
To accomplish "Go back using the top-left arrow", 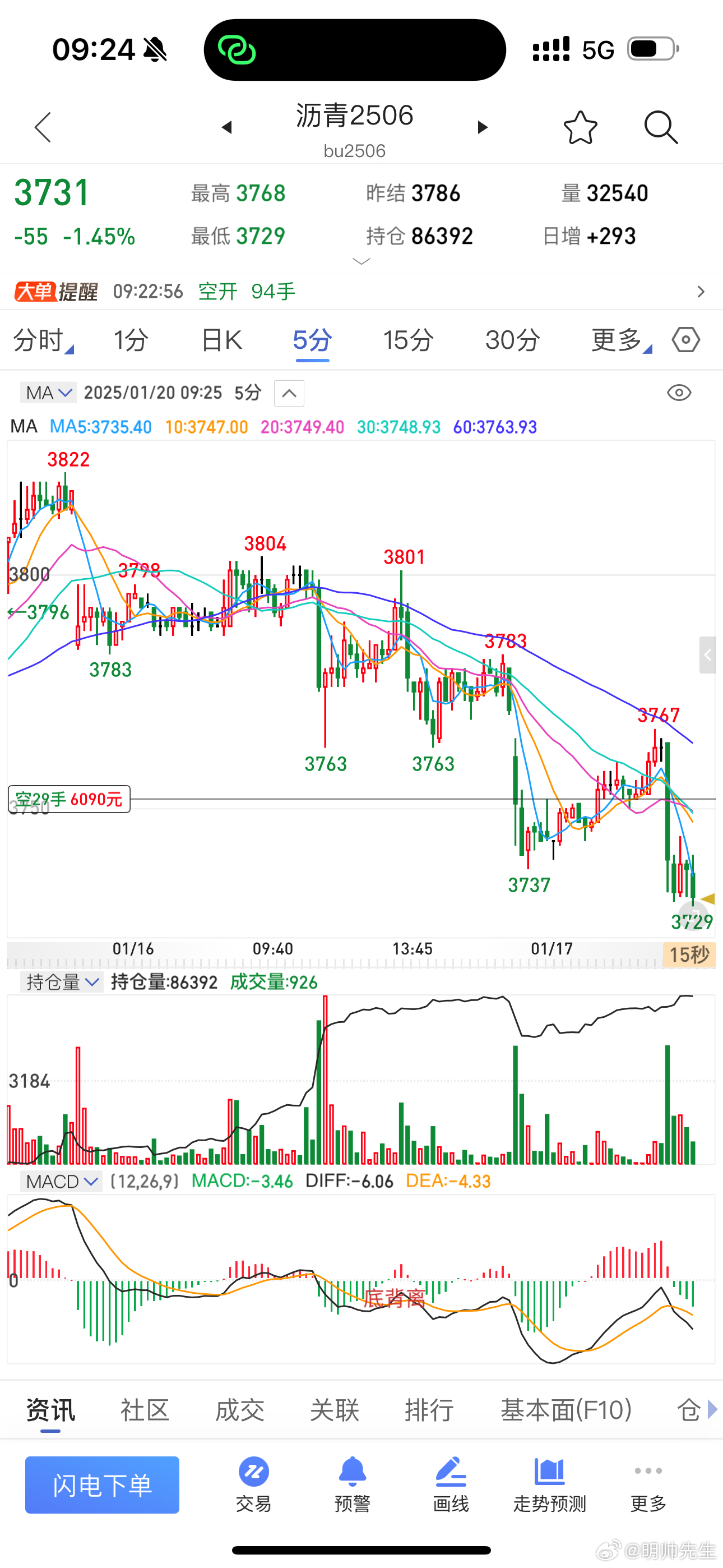I will pos(43,127).
